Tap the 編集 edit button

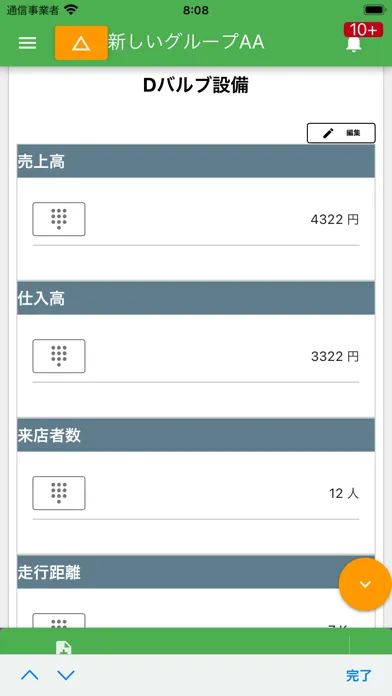click(x=341, y=133)
